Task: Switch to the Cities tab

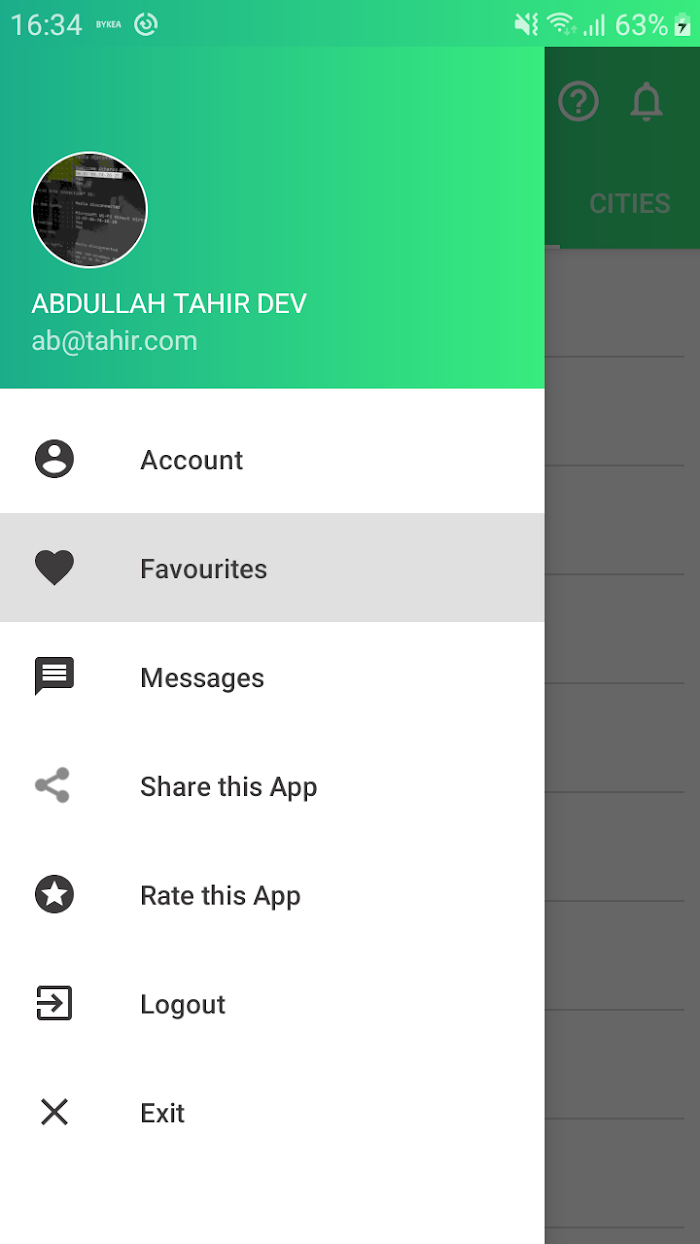Action: coord(629,204)
